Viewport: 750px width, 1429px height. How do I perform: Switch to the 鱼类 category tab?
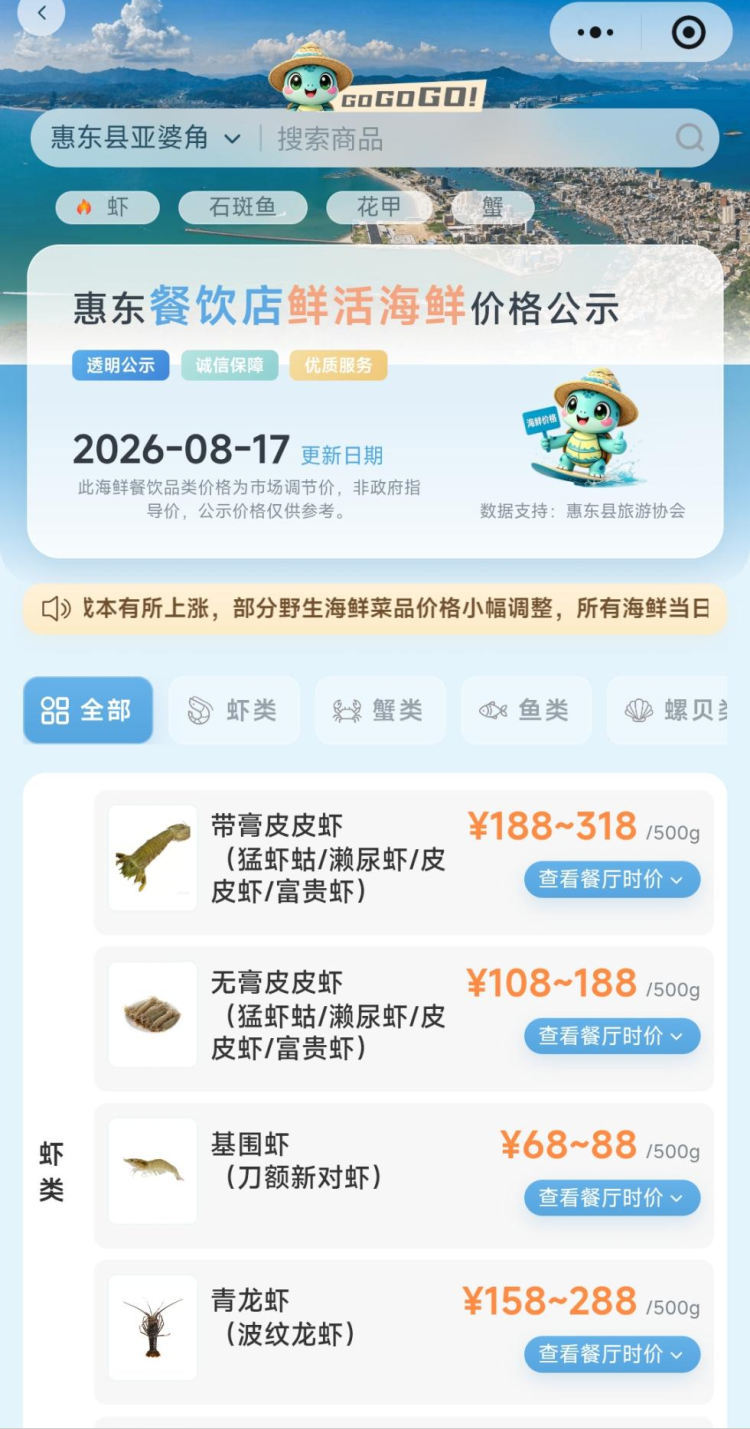click(526, 710)
